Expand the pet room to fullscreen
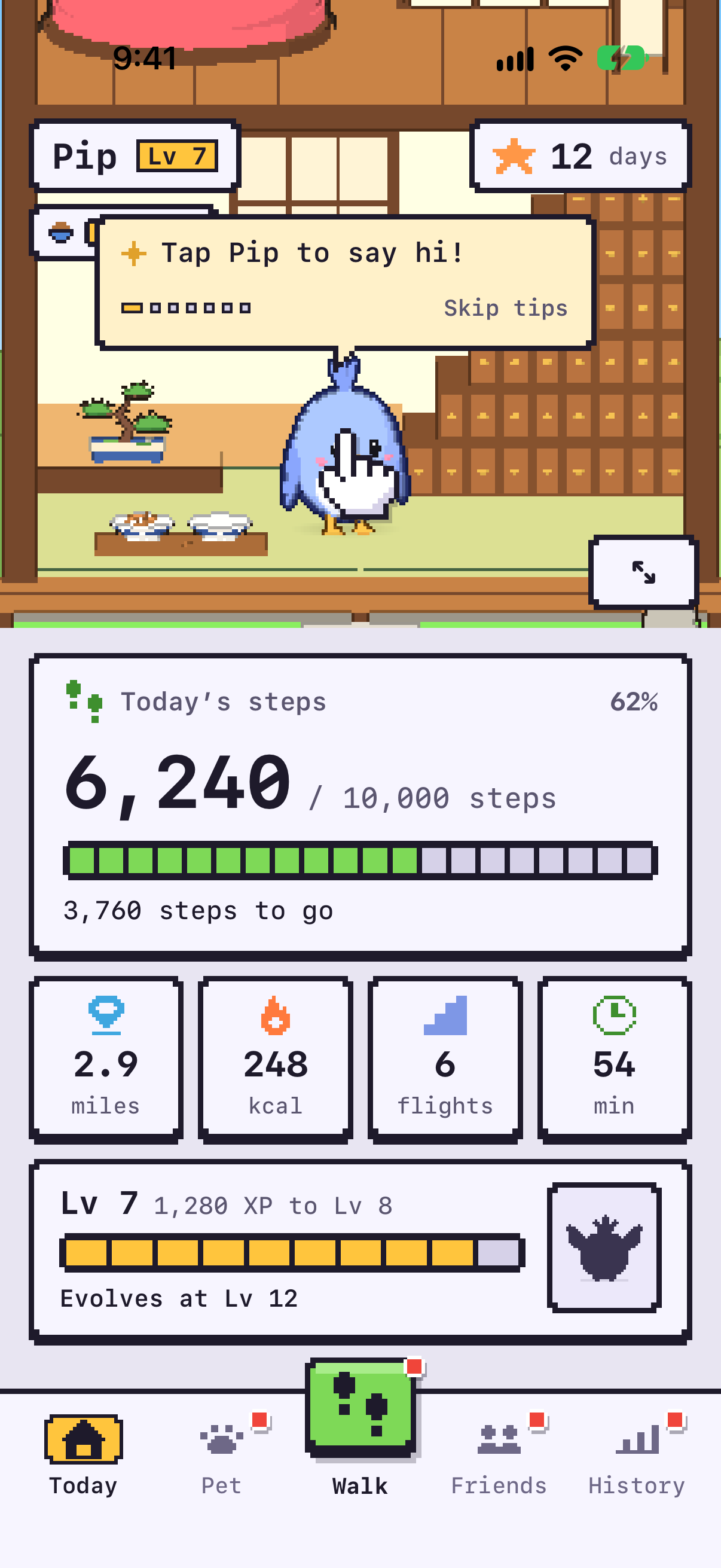721x1568 pixels. tap(644, 572)
